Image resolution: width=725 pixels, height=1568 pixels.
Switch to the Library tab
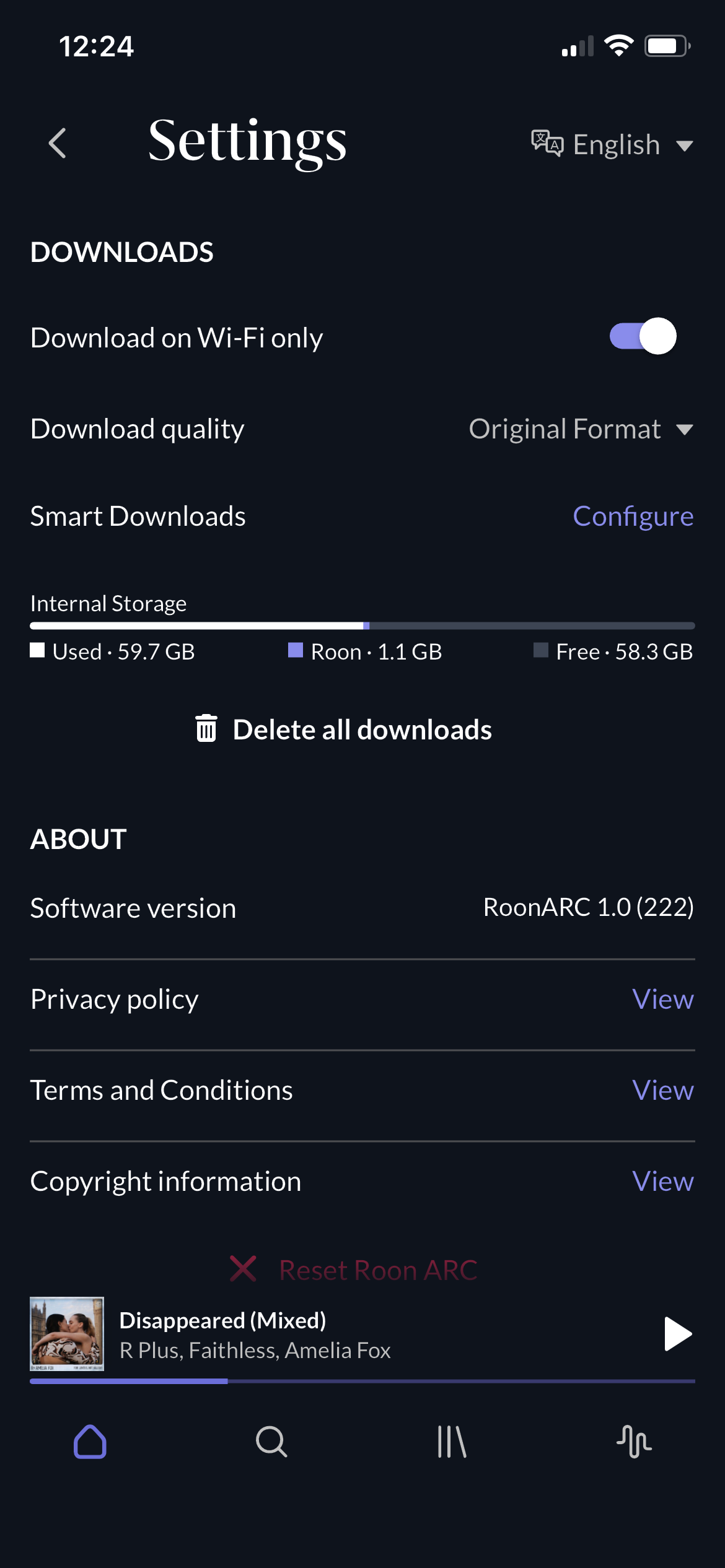(x=452, y=1442)
